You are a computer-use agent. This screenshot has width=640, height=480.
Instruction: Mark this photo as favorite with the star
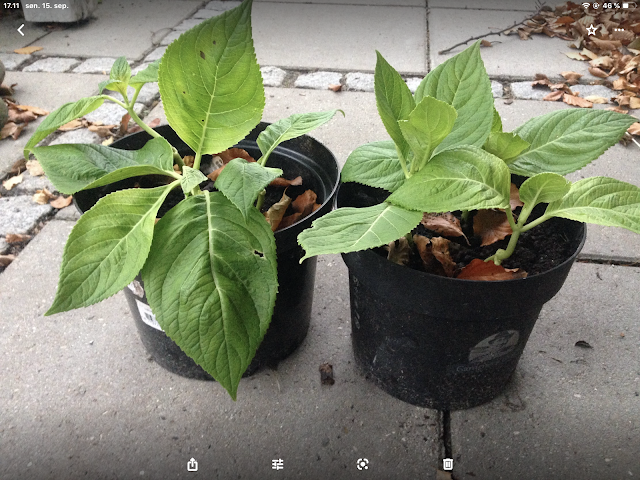(x=591, y=30)
